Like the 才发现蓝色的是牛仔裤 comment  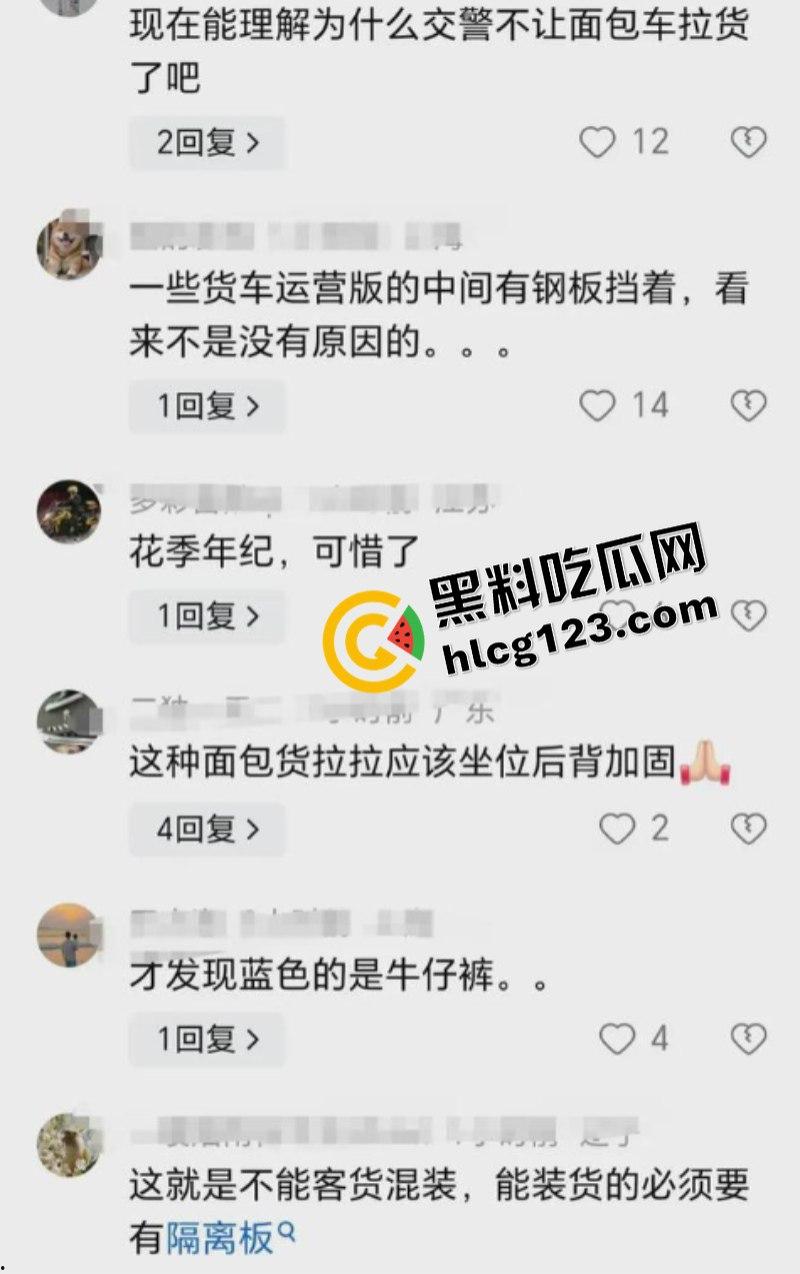point(617,1040)
